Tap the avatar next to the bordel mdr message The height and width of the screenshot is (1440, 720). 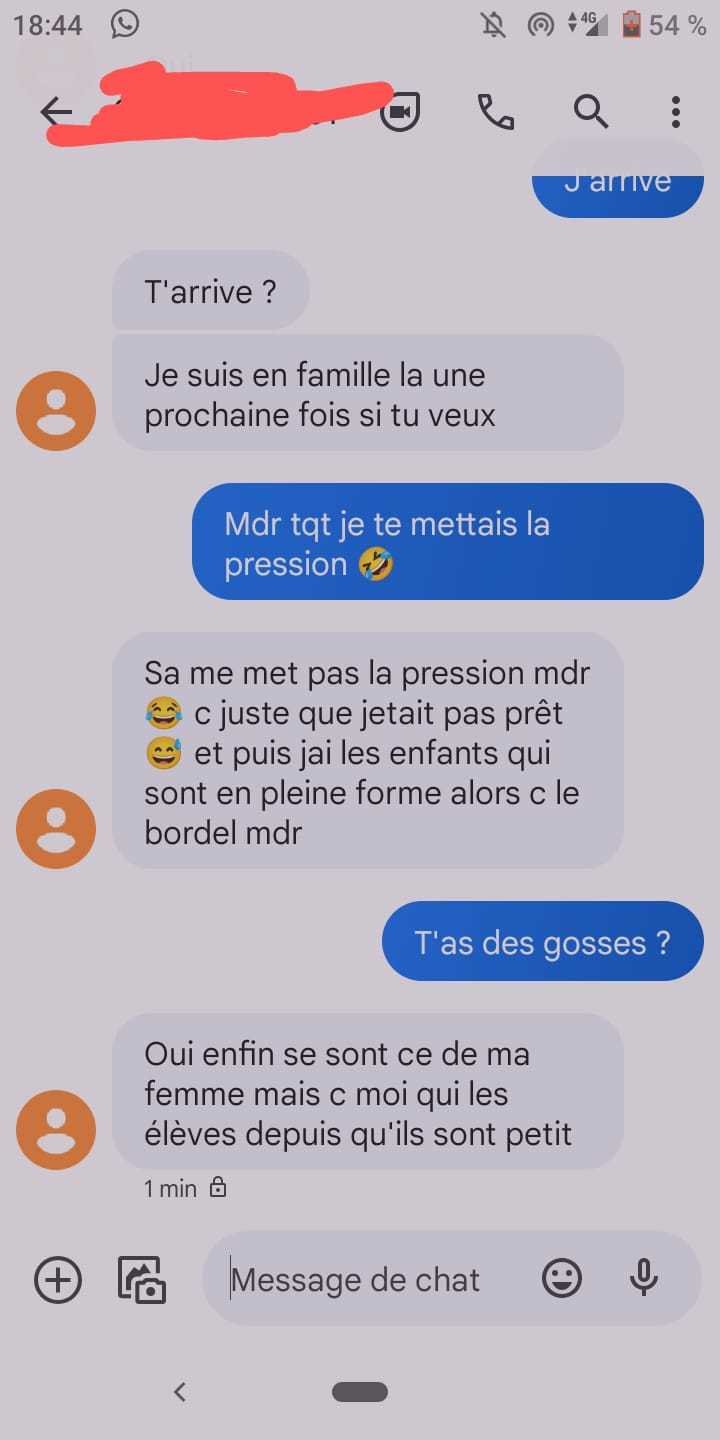(x=56, y=829)
